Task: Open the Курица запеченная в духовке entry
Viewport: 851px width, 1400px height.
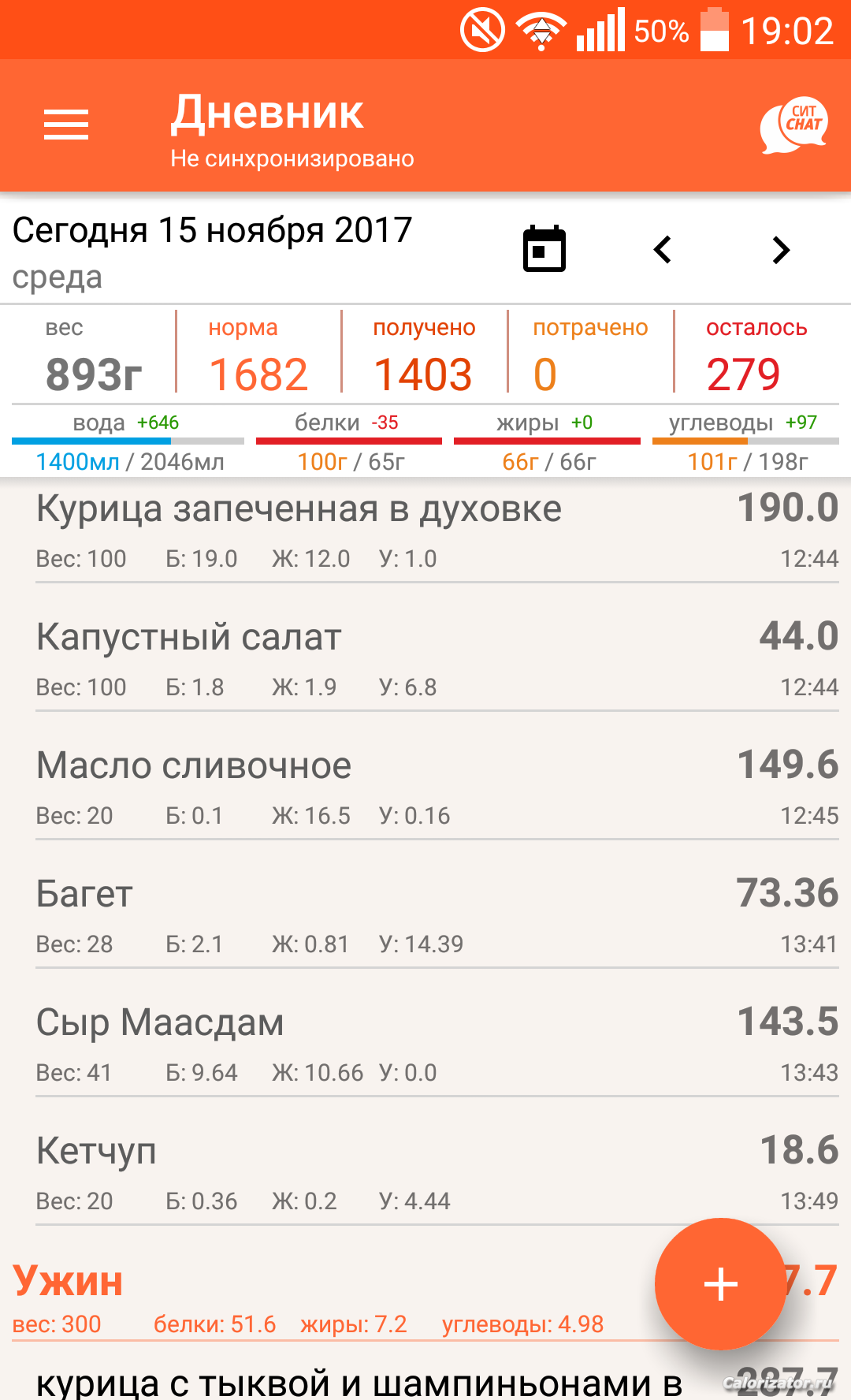Action: click(437, 531)
